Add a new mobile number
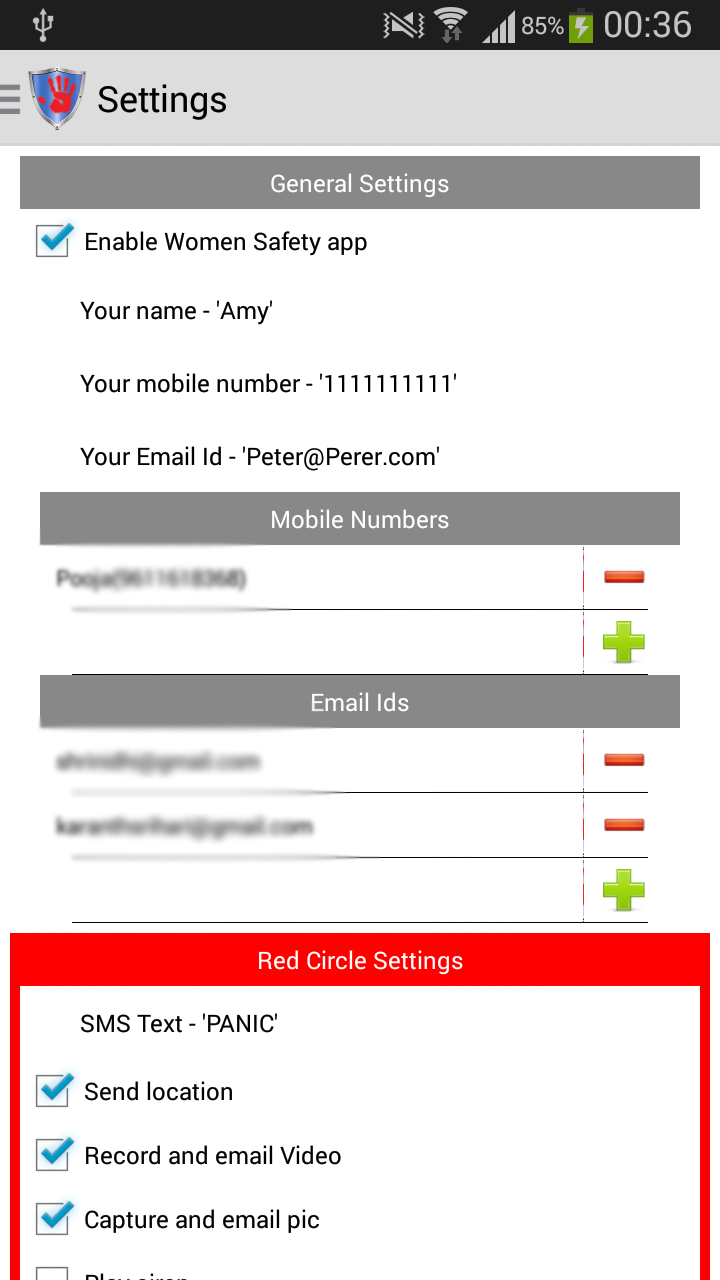720x1280 pixels. coord(624,642)
